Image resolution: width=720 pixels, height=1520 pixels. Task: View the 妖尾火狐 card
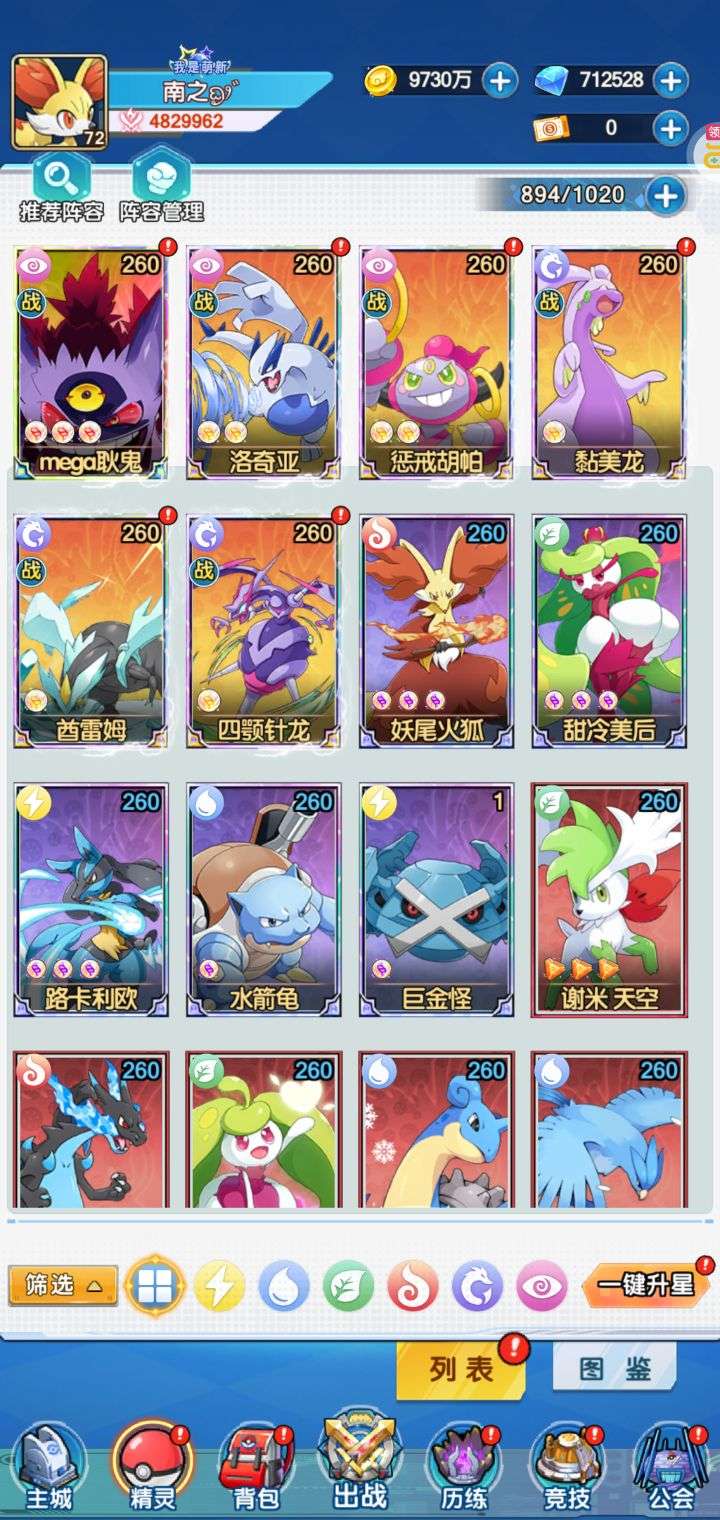click(436, 631)
